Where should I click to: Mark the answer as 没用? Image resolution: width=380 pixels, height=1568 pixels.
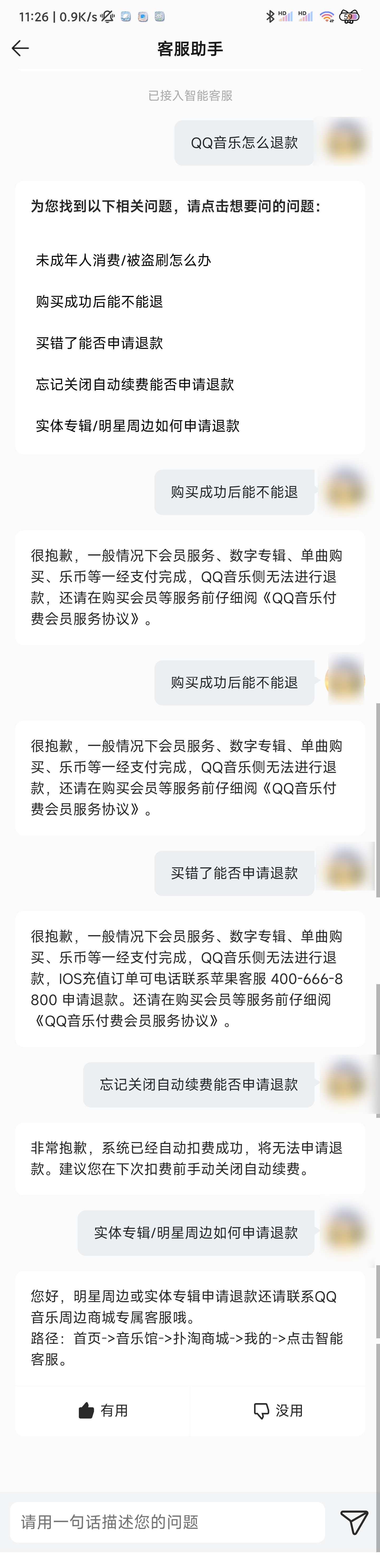pos(278,1410)
